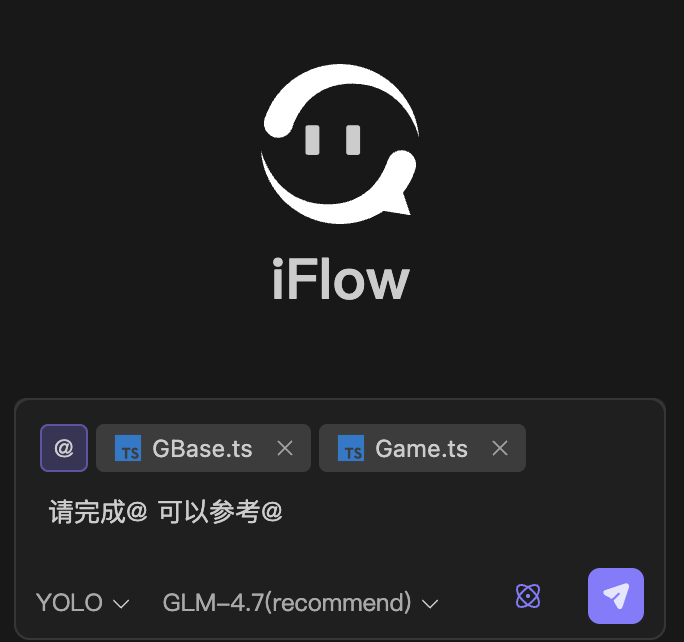Image resolution: width=684 pixels, height=642 pixels.
Task: Open the GBase.ts file chip
Action: point(190,448)
